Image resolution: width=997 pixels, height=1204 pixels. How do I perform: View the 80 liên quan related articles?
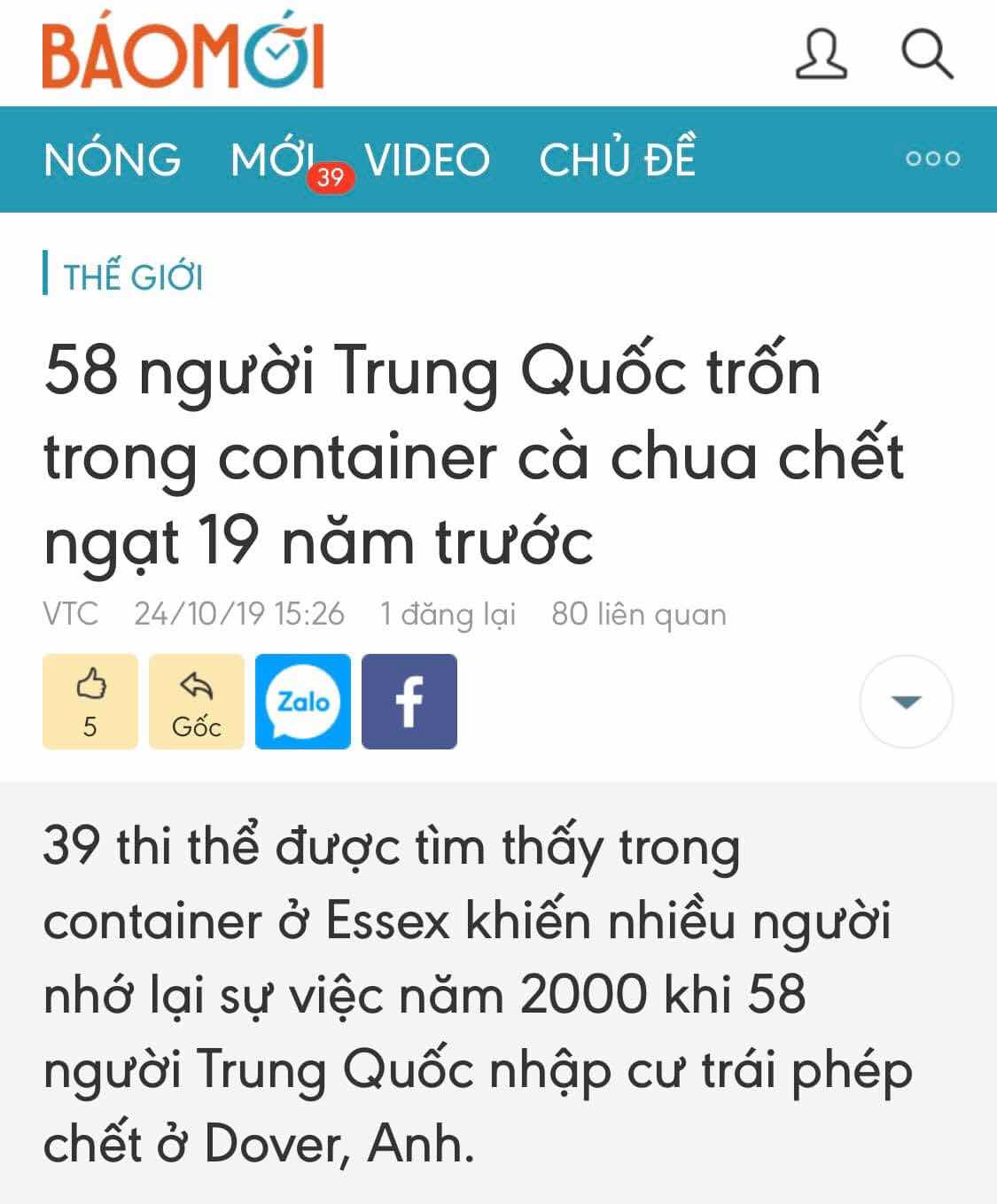638,614
